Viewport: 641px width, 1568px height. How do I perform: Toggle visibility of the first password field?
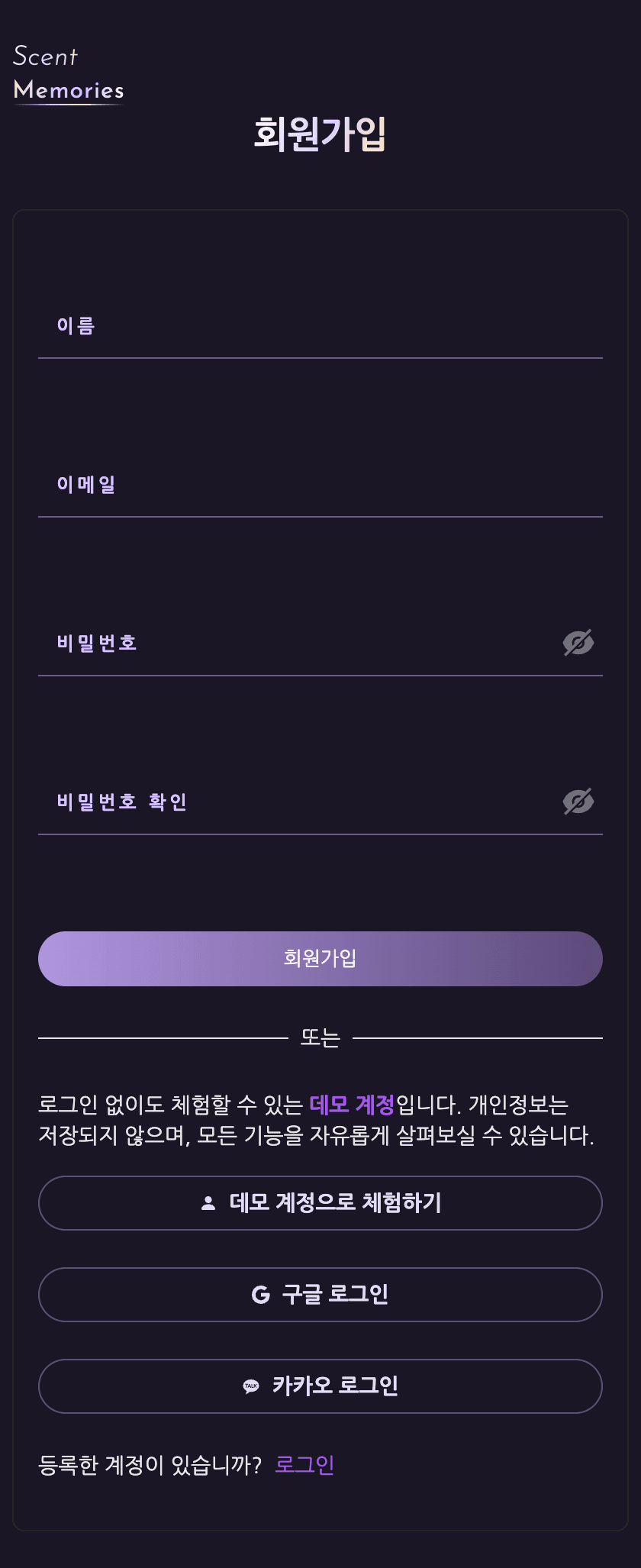click(x=579, y=642)
